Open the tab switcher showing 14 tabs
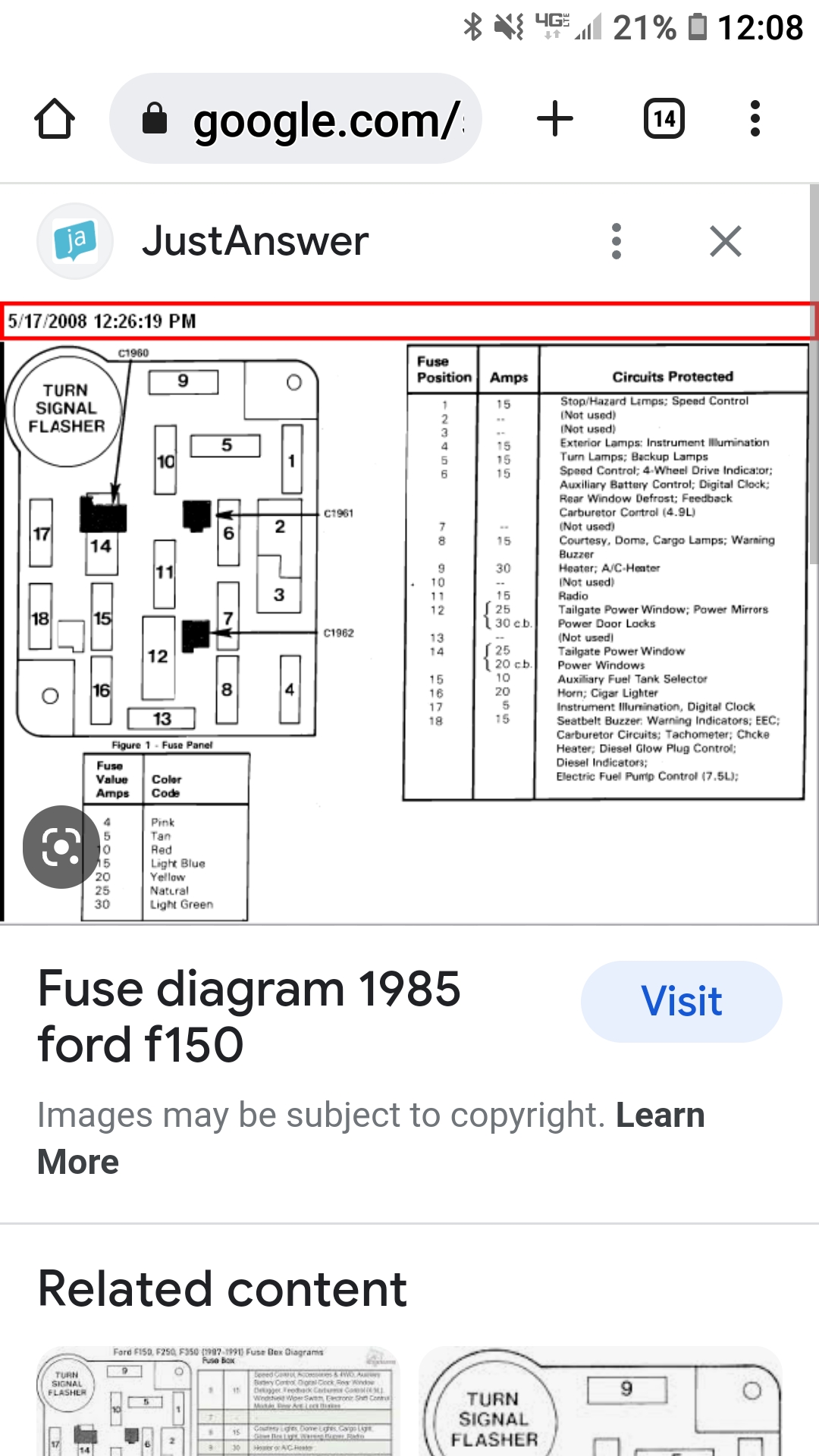This screenshot has height=1456, width=819. click(664, 119)
